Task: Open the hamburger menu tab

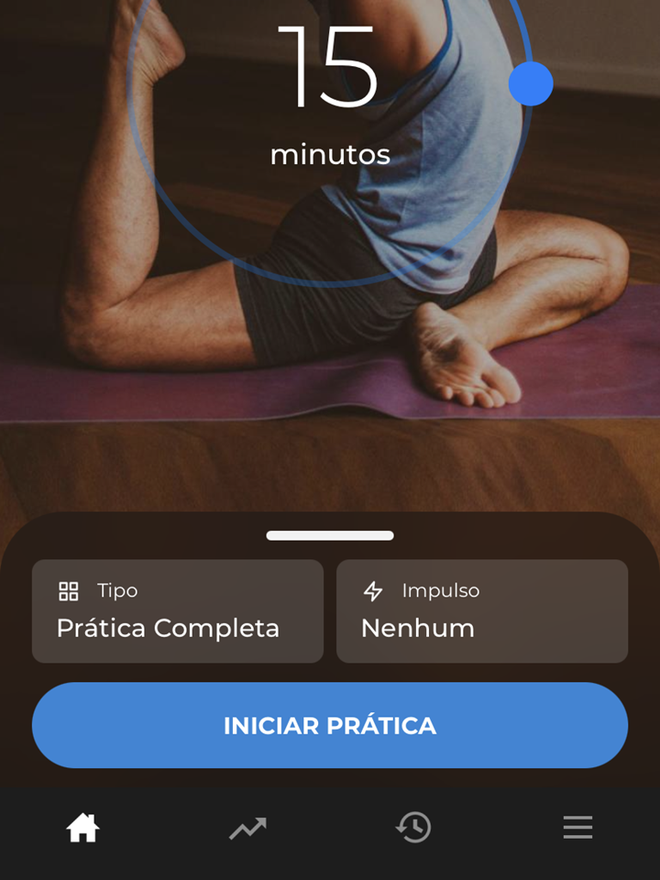Action: [x=577, y=827]
